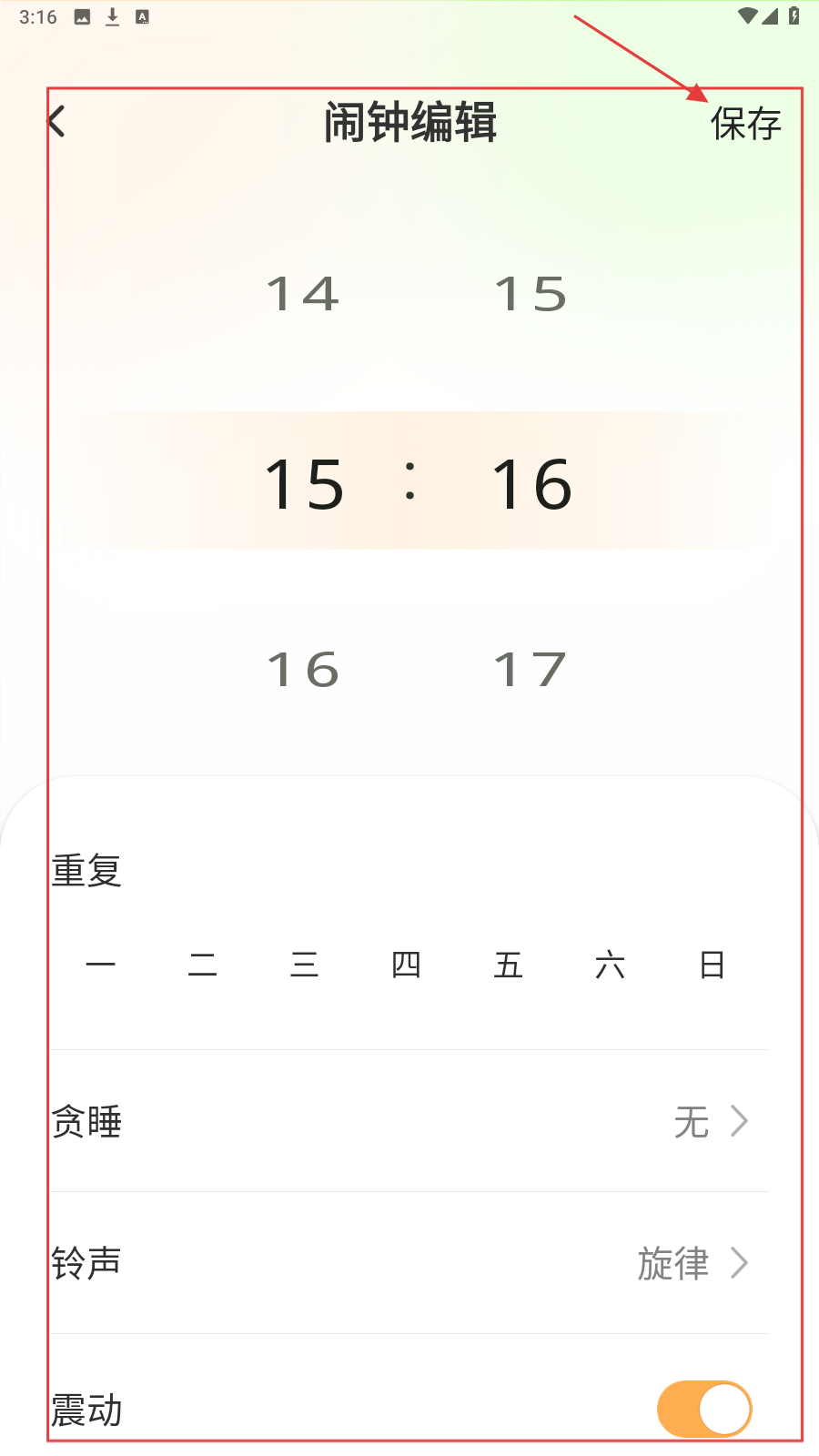This screenshot has height=1456, width=819.
Task: Select minute 17 in the time picker
Action: pos(531,671)
